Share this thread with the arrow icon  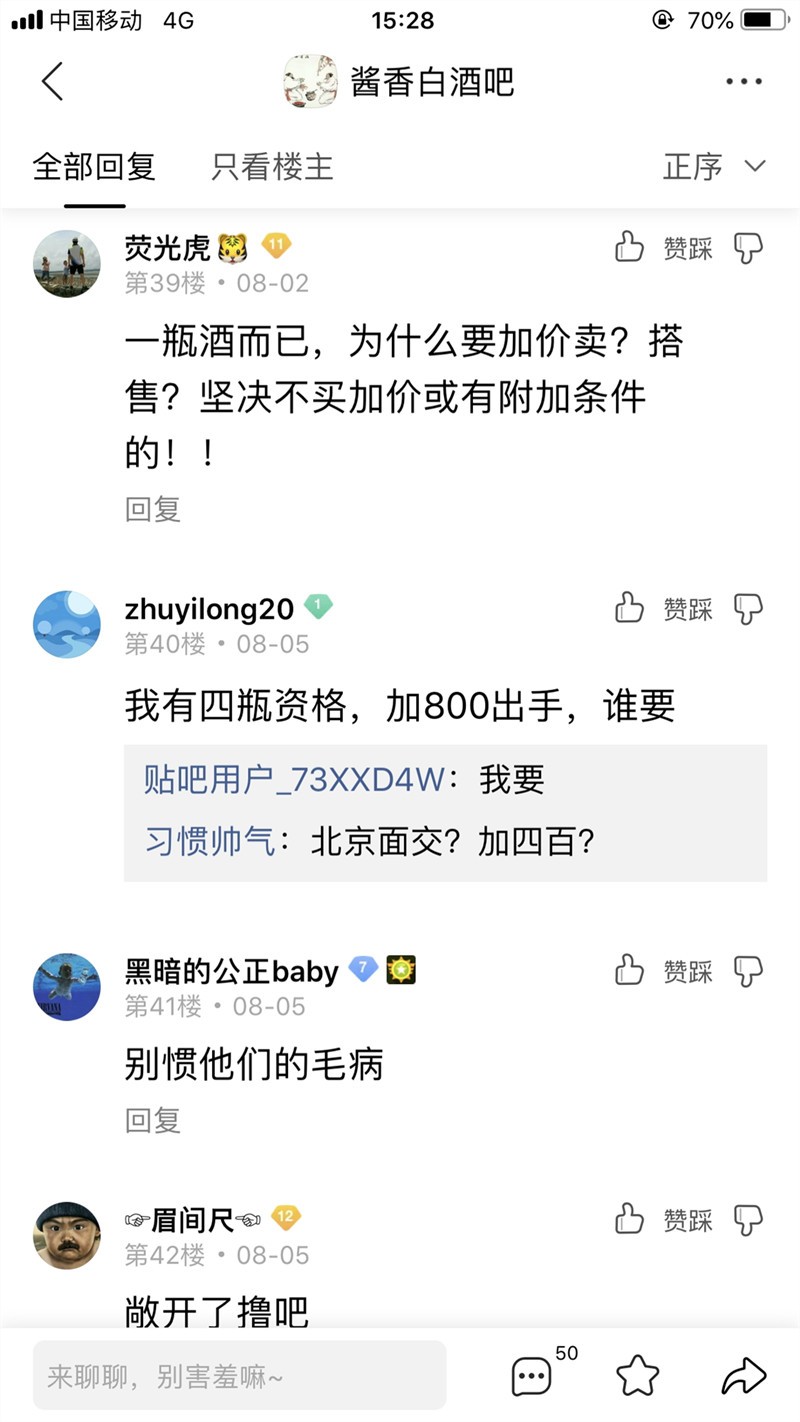pyautogui.click(x=744, y=1377)
